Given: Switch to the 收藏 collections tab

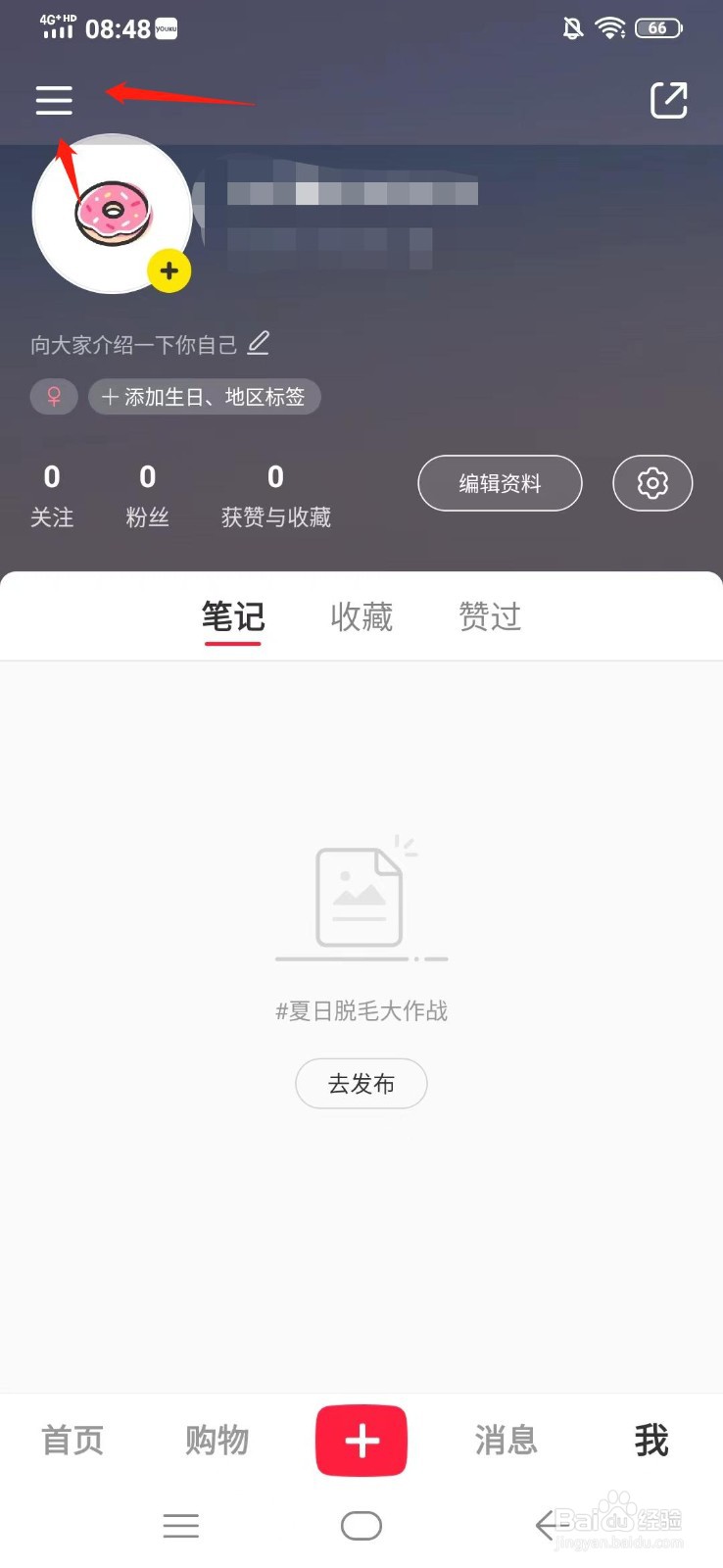Looking at the screenshot, I should (x=361, y=616).
